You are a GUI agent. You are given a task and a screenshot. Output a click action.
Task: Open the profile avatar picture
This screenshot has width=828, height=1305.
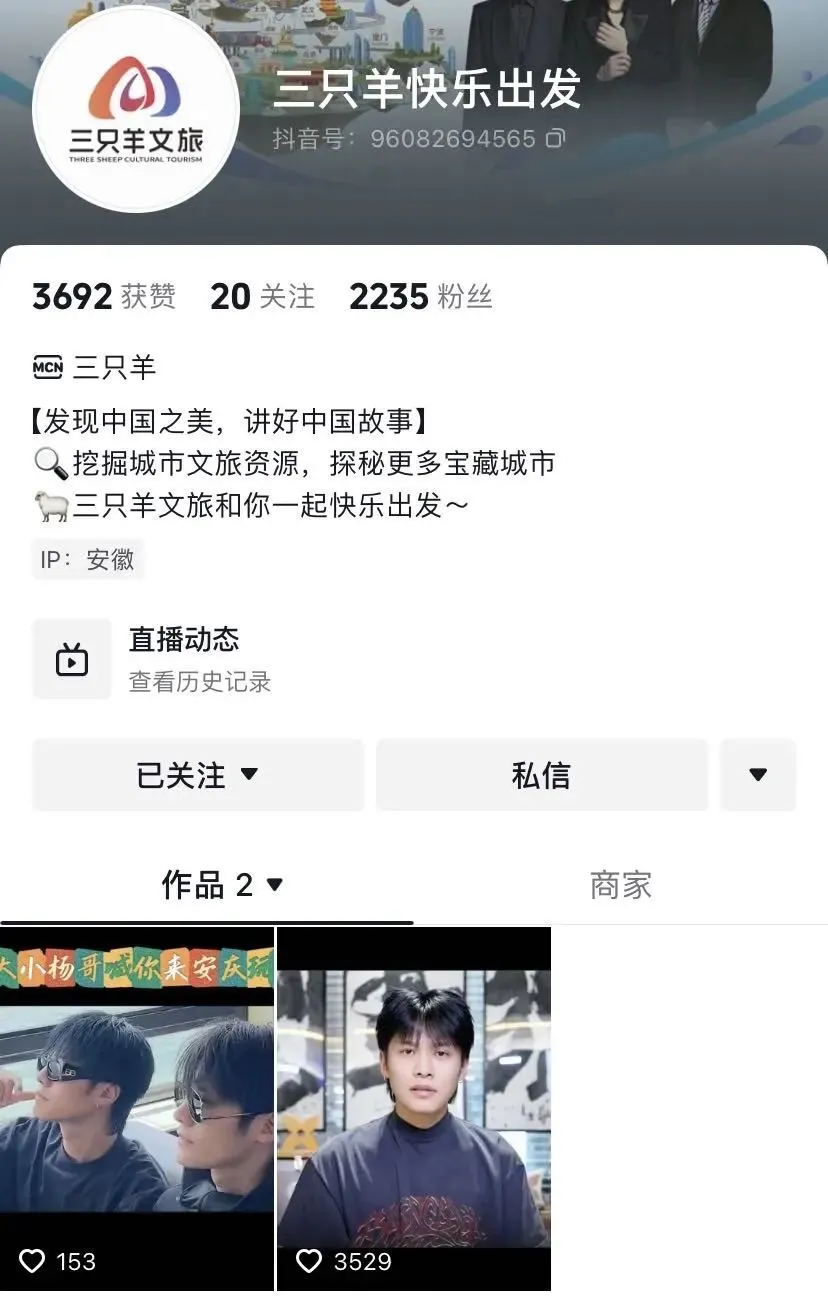pyautogui.click(x=136, y=108)
